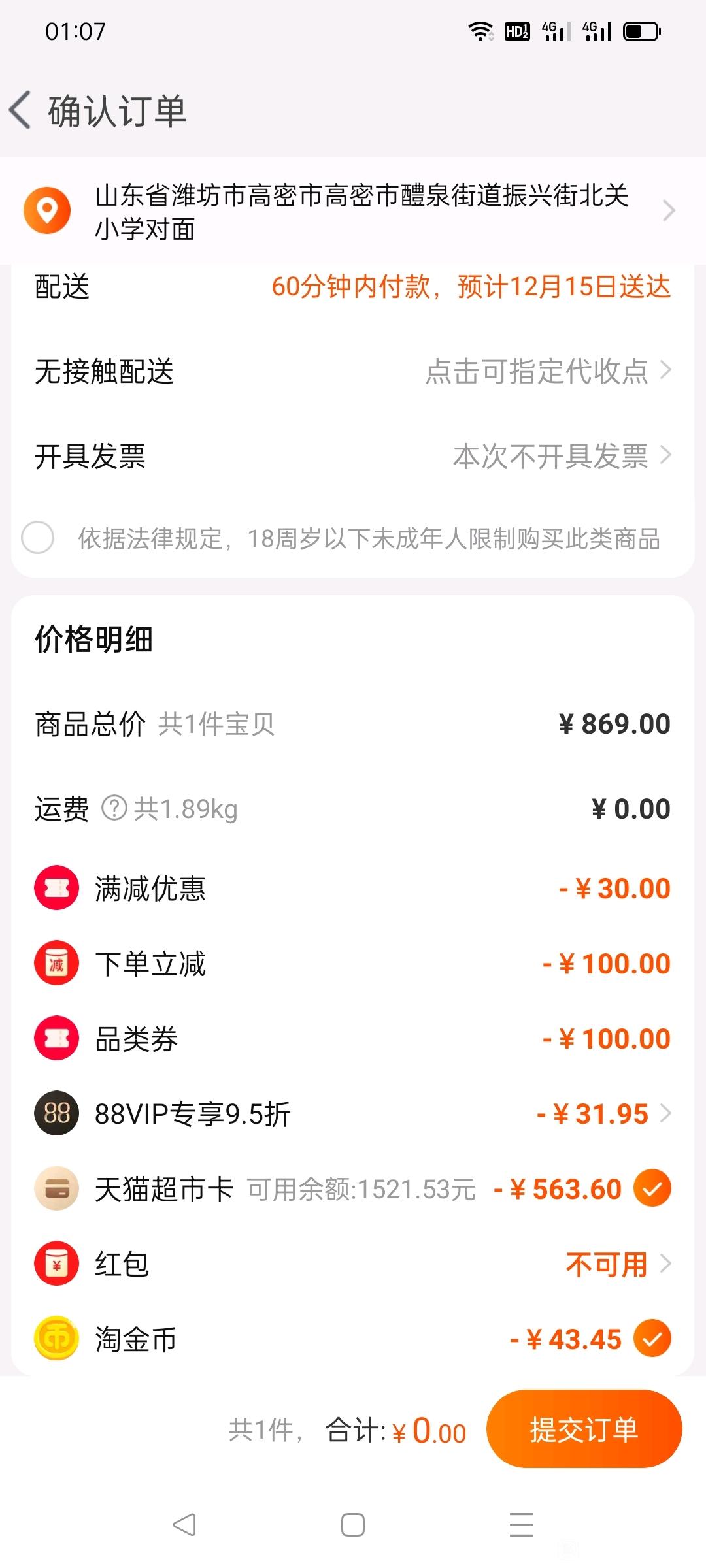The image size is (706, 1568).
Task: Open the delivery address row
Action: (x=353, y=211)
